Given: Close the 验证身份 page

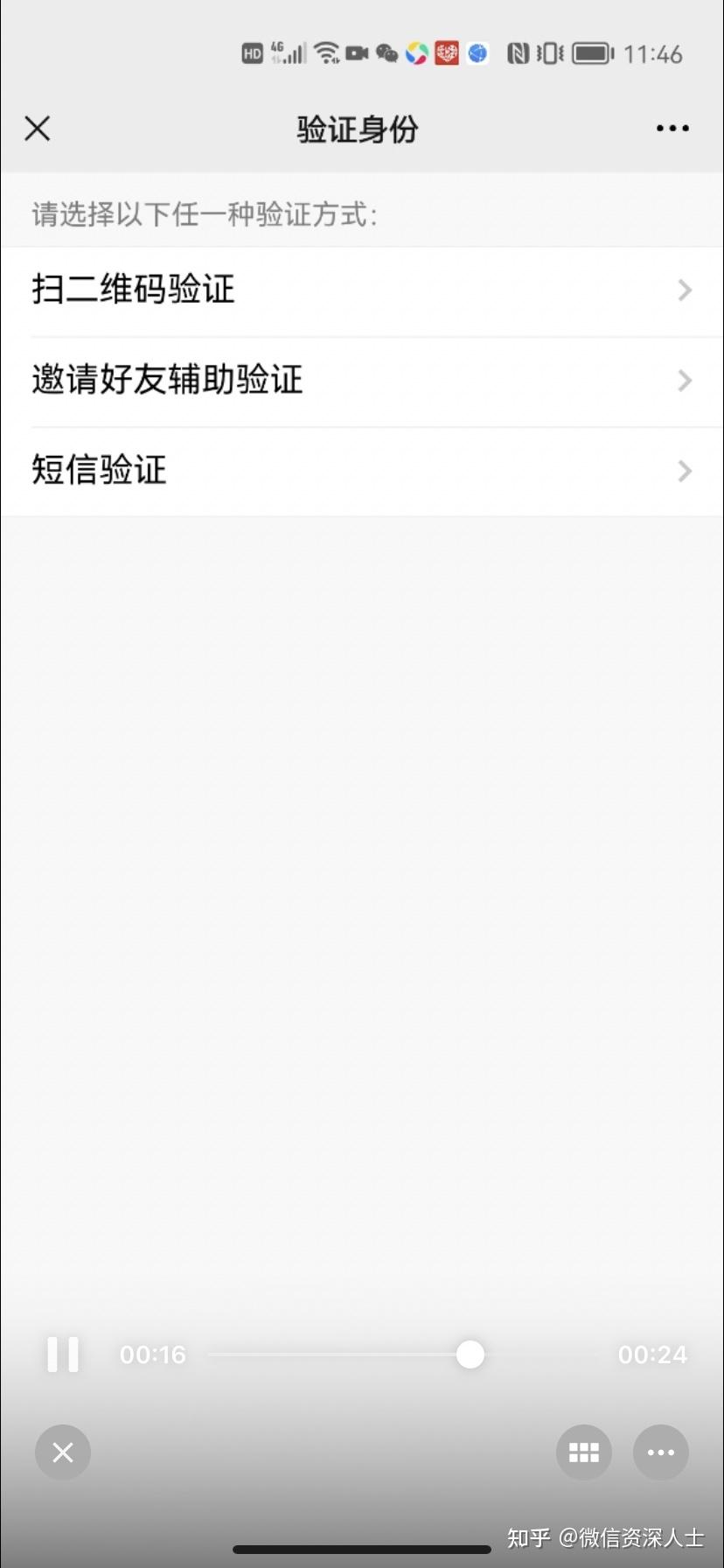Looking at the screenshot, I should 38,129.
